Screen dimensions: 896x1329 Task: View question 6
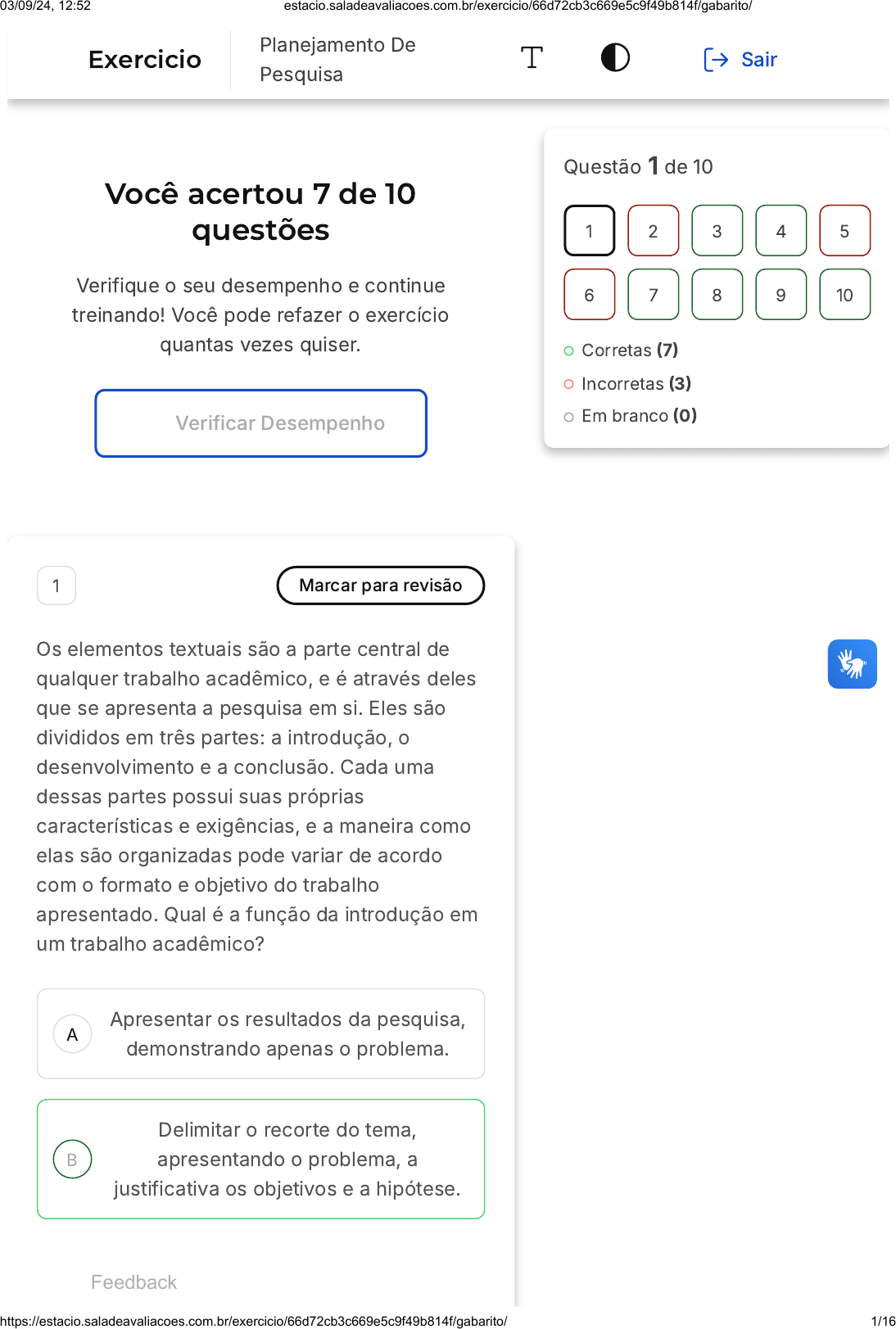589,295
